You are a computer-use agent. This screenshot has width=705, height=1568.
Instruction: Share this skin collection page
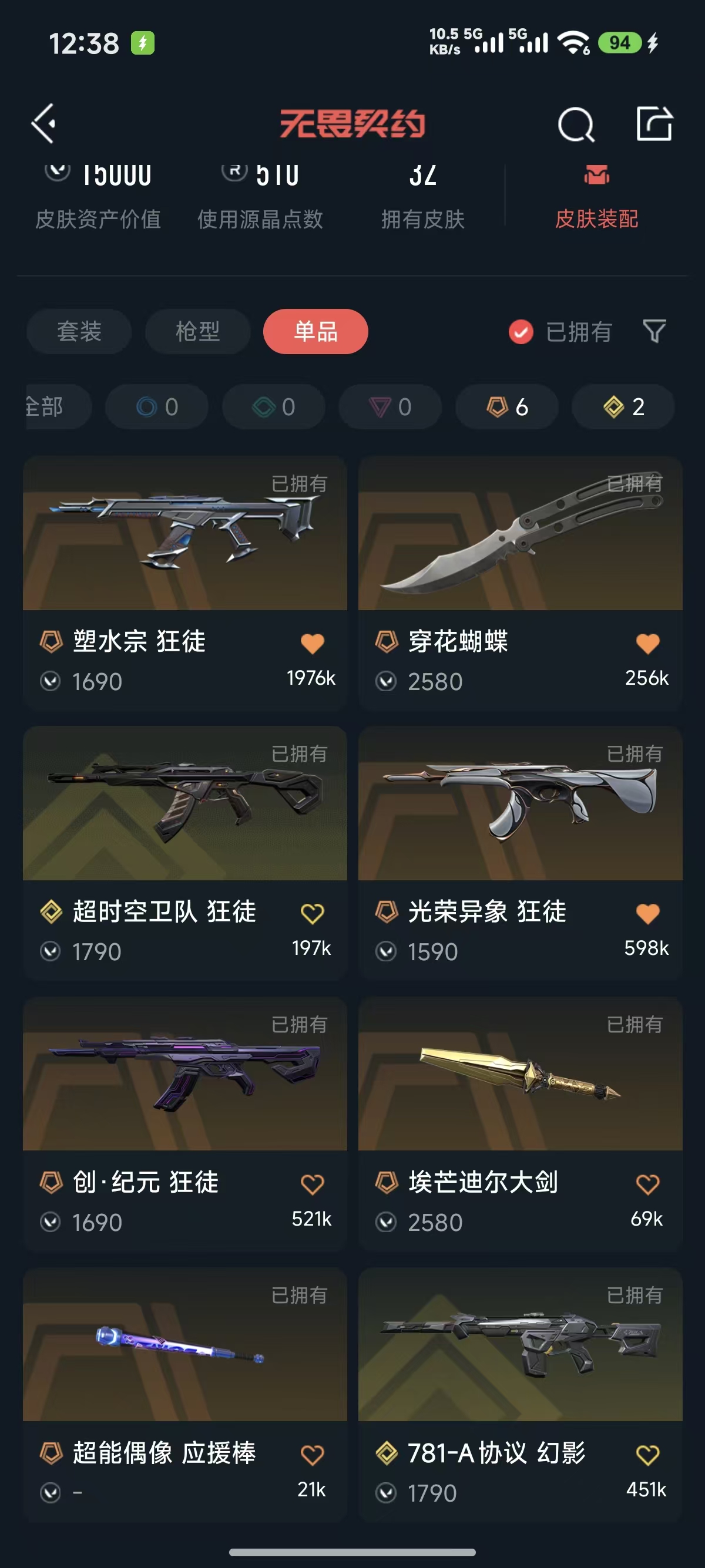(654, 123)
